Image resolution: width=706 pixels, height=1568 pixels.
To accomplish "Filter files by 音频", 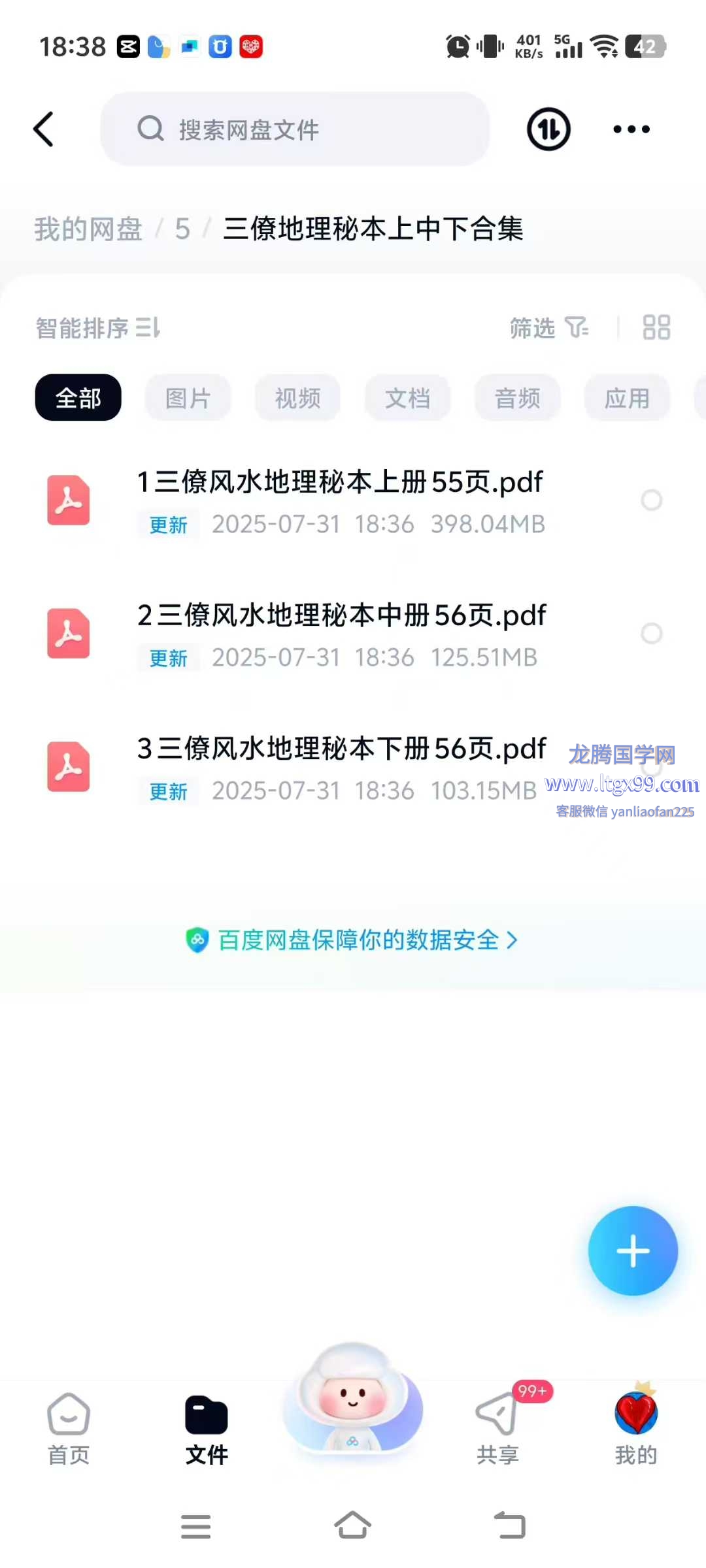I will [x=518, y=398].
